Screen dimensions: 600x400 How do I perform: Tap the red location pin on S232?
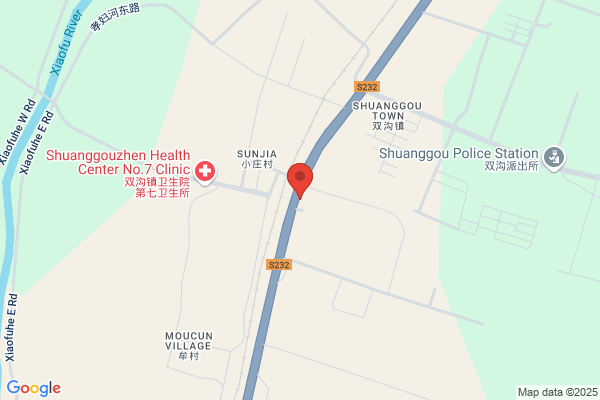(x=300, y=181)
